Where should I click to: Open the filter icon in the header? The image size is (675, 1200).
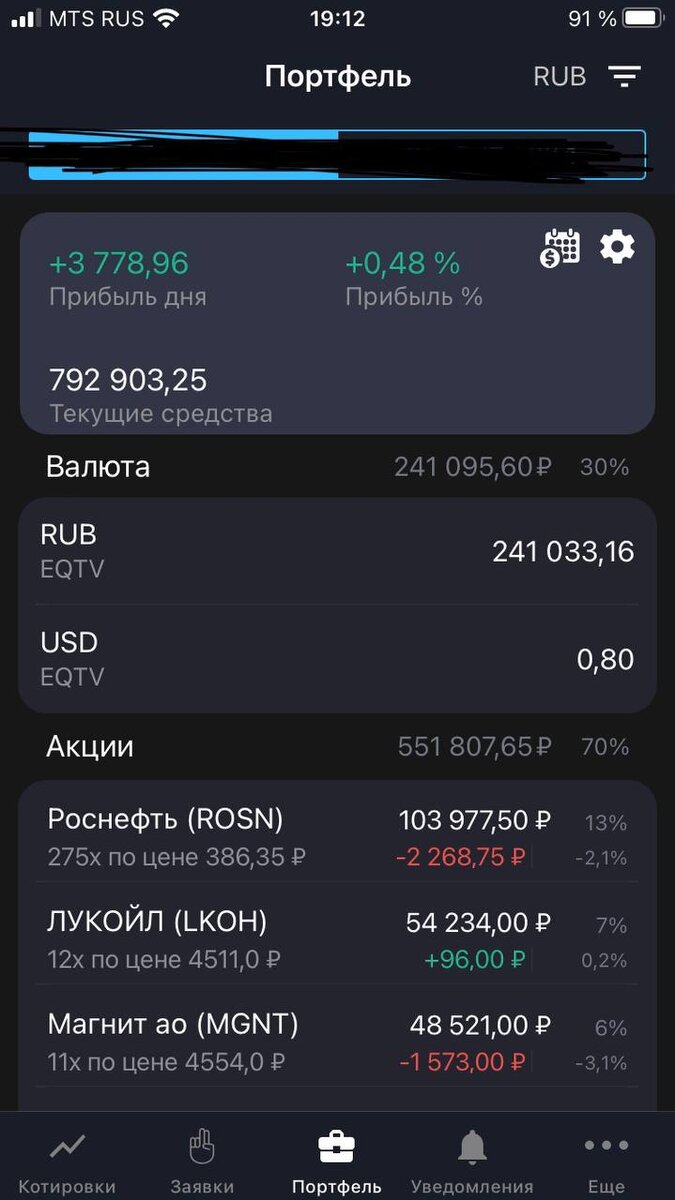625,76
